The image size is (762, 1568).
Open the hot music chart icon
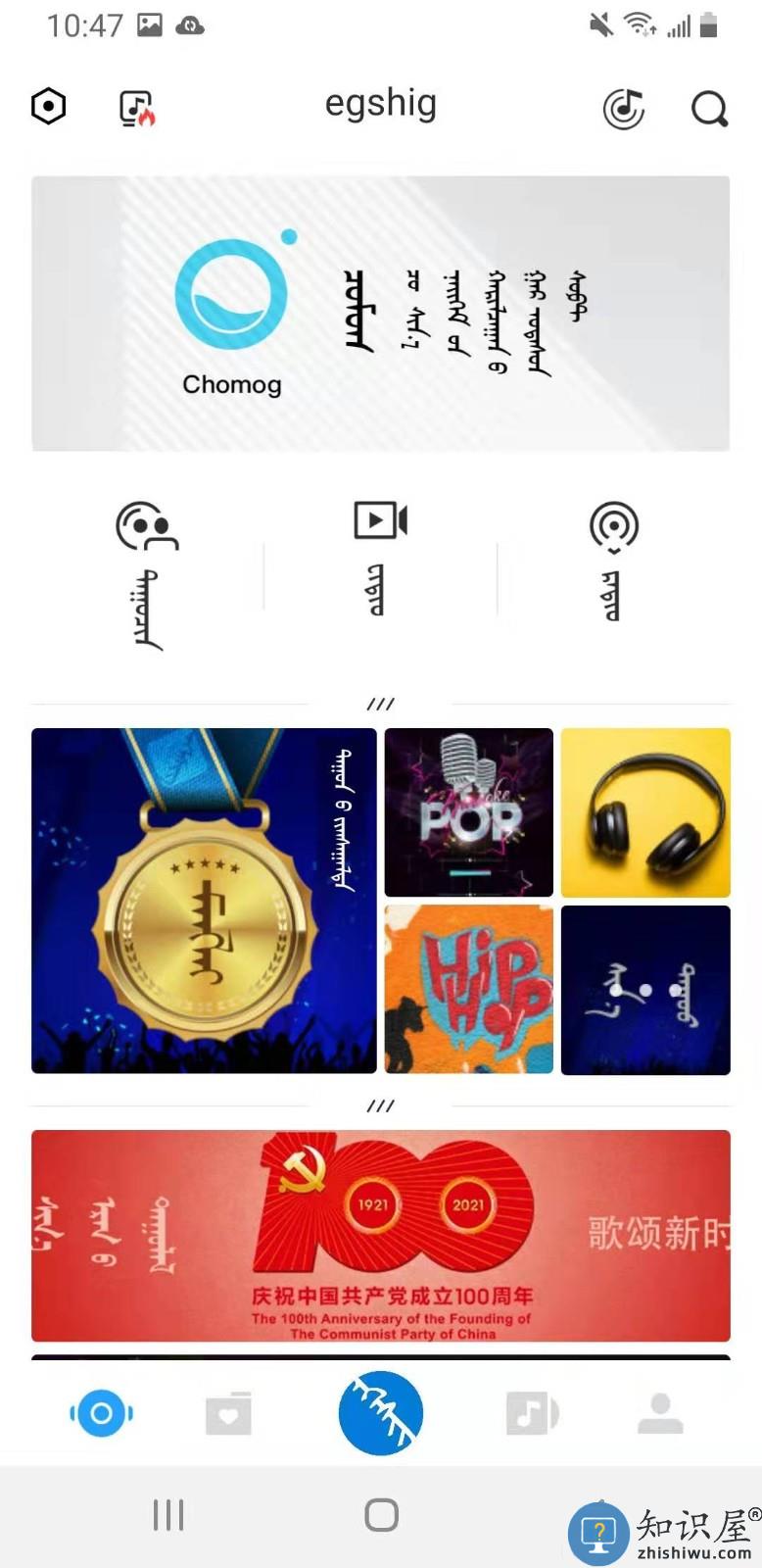[137, 108]
